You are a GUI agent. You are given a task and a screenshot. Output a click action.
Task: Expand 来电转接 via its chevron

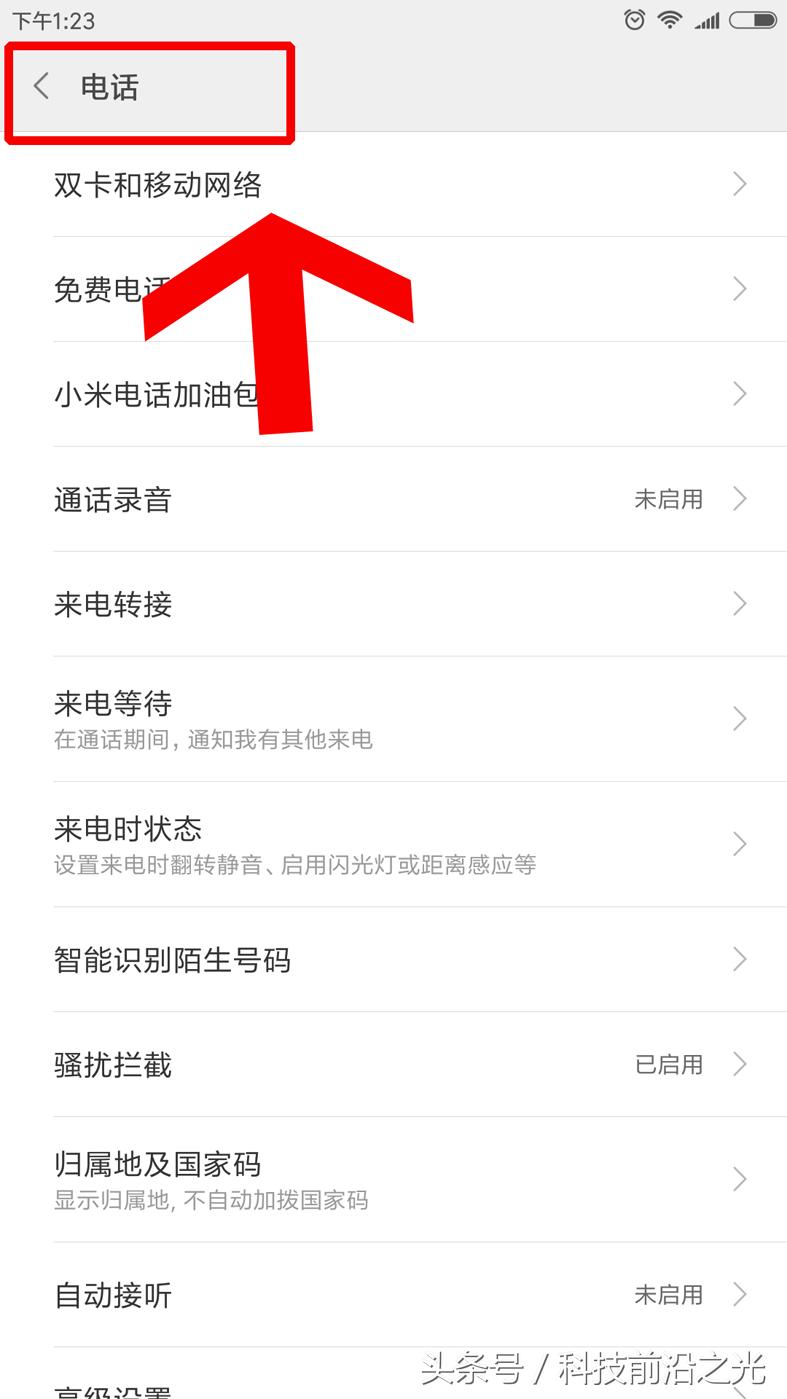tap(739, 604)
